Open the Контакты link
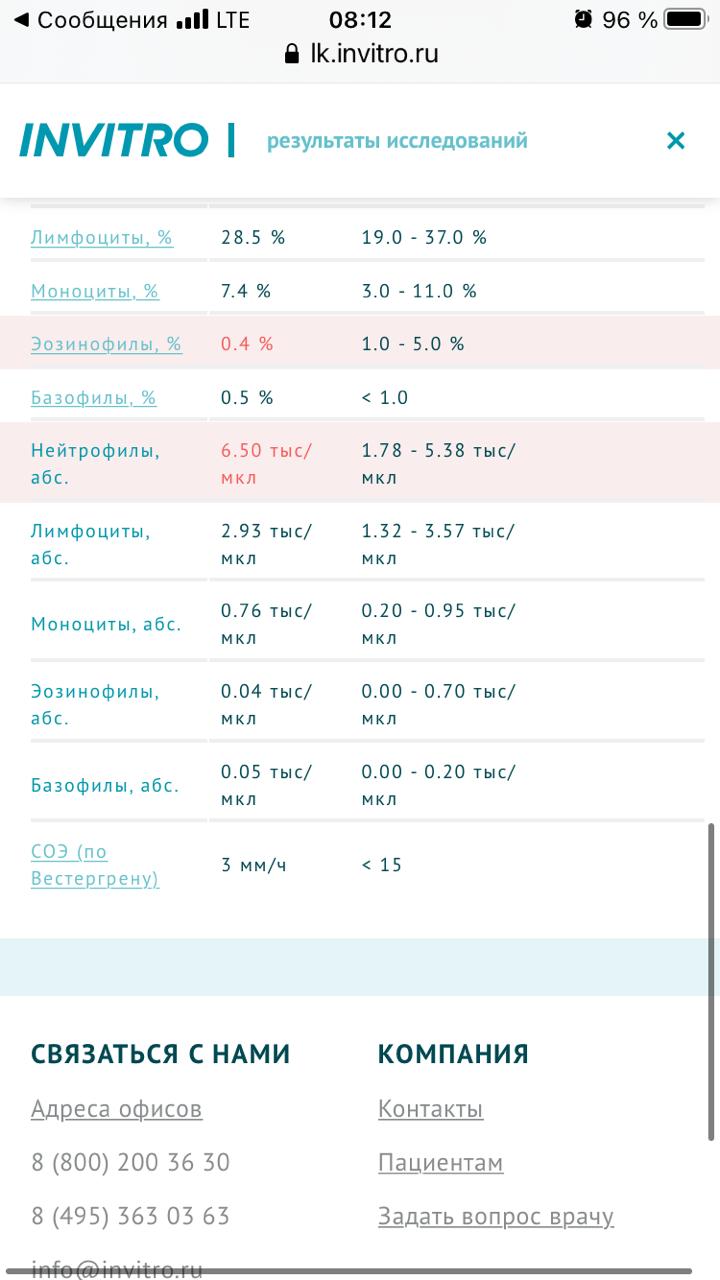The width and height of the screenshot is (720, 1280). [430, 1109]
